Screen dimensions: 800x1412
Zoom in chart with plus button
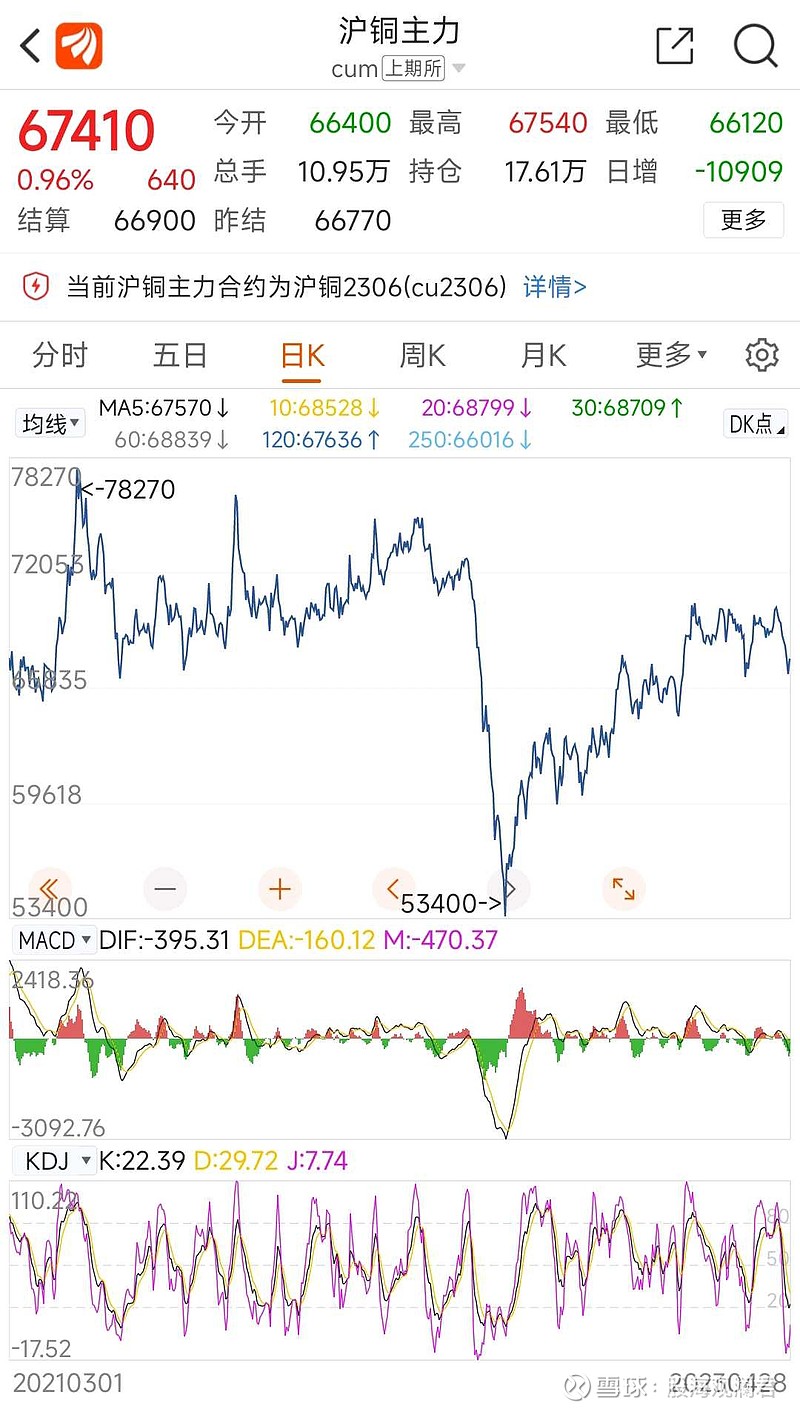click(280, 889)
